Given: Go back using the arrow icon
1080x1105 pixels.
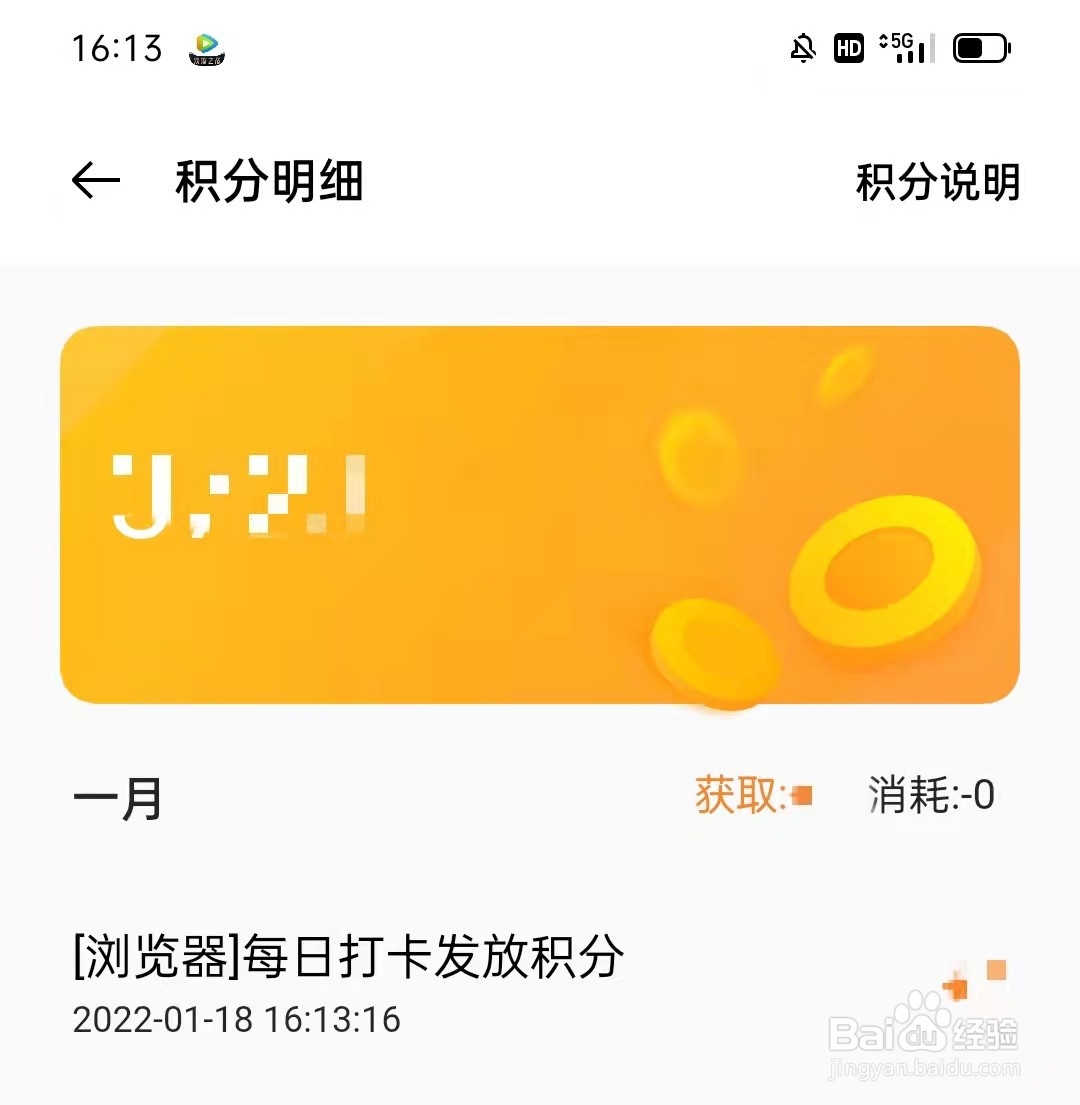Looking at the screenshot, I should (96, 180).
